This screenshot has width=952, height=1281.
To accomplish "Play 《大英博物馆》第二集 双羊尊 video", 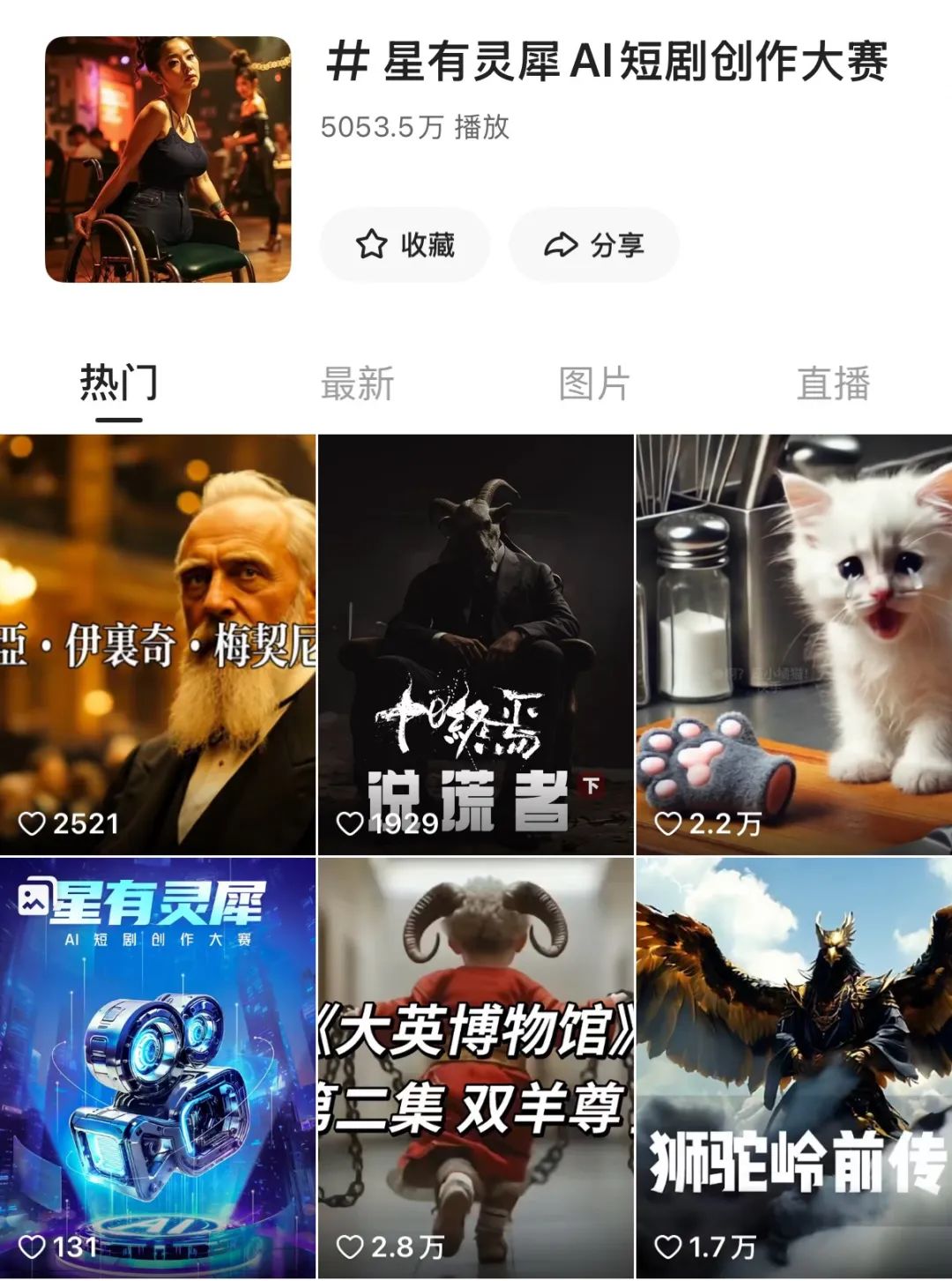I will (x=475, y=1067).
